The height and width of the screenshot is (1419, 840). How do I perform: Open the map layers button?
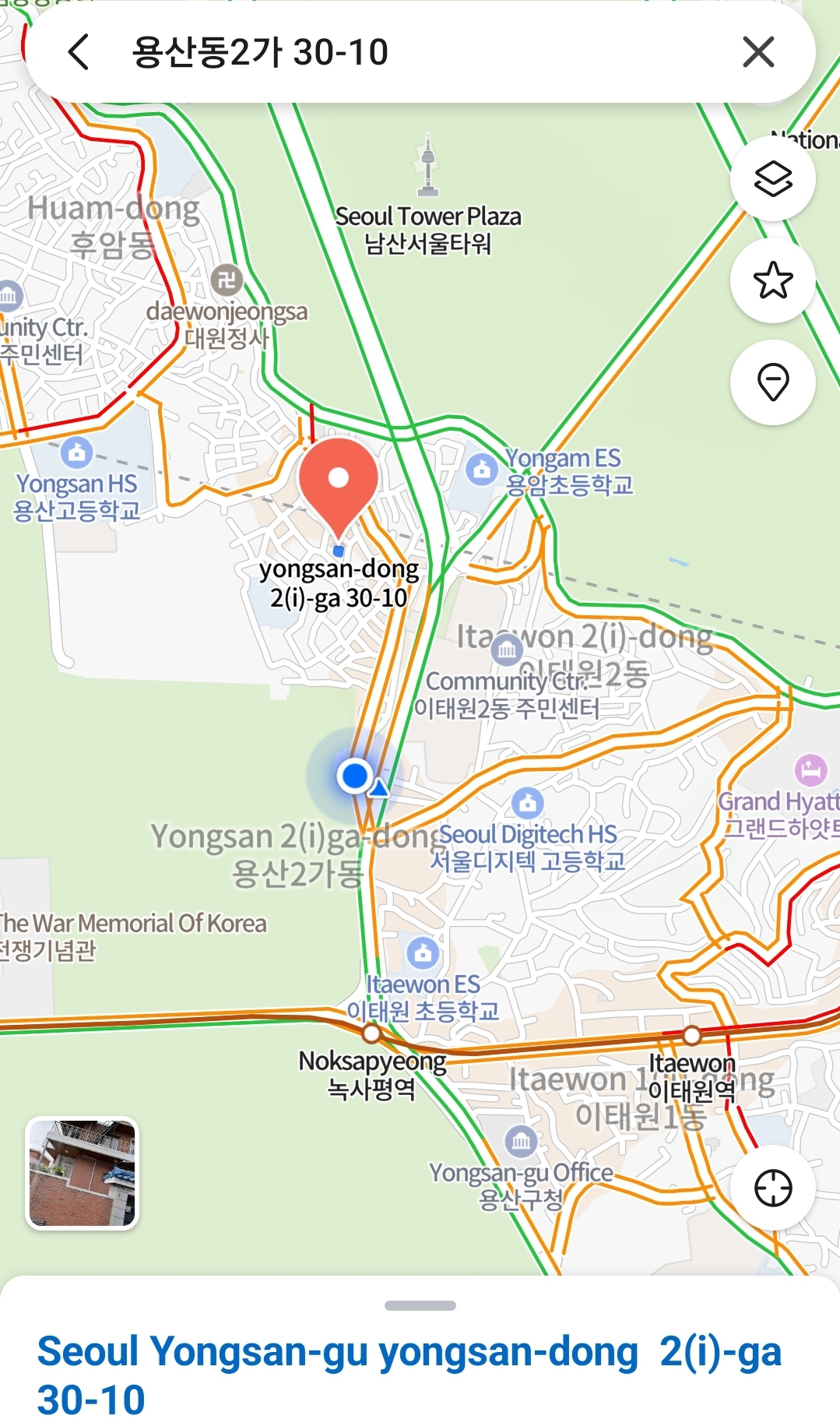click(773, 179)
